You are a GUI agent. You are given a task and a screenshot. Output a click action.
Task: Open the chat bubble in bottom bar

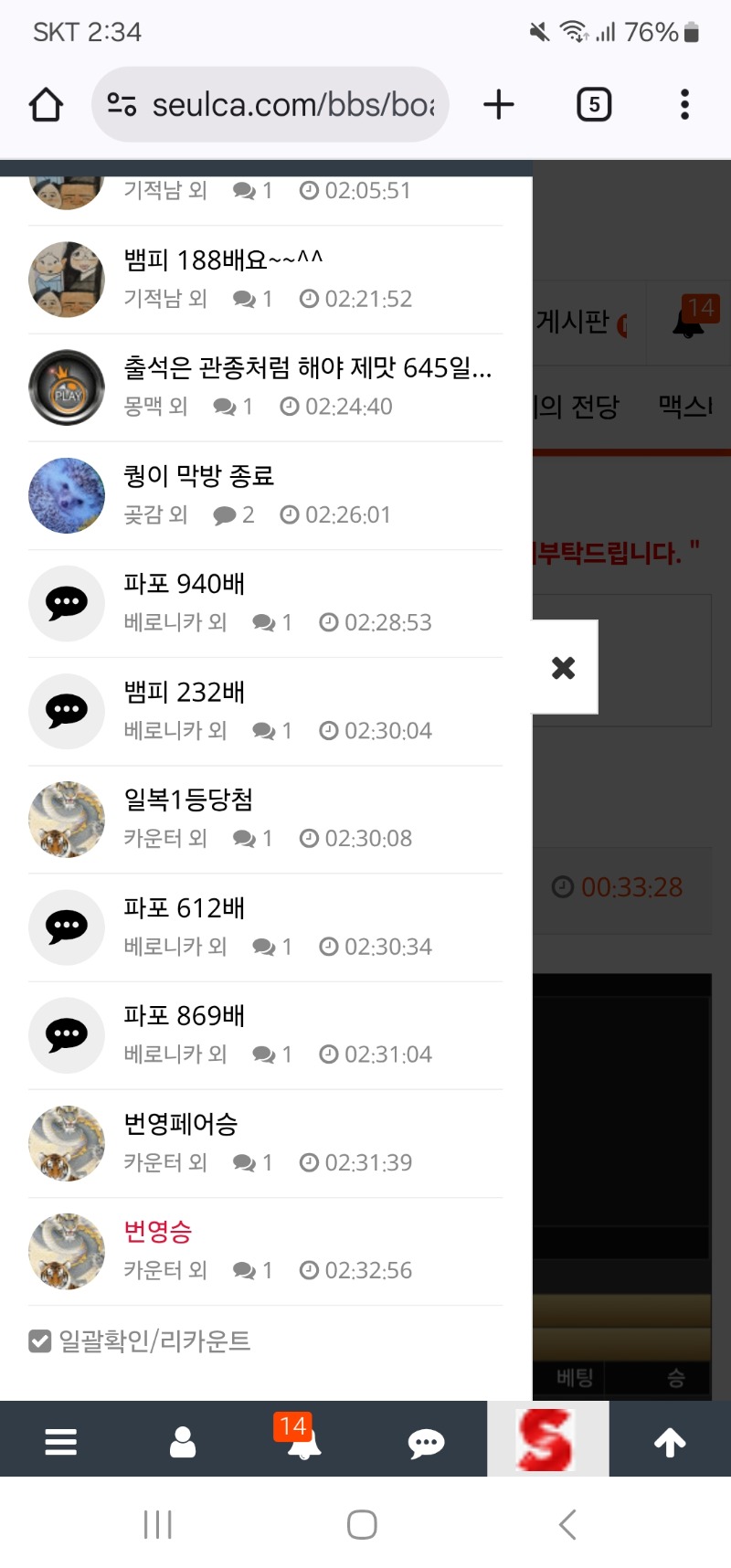426,1443
